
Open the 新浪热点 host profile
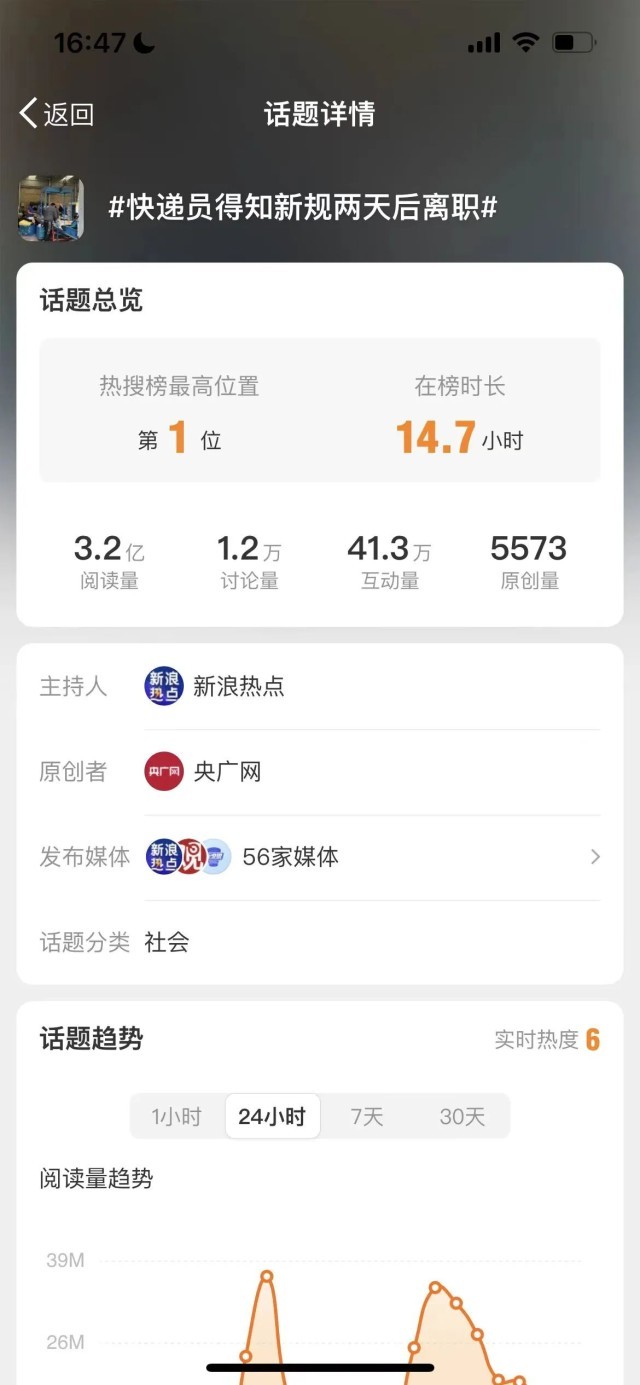point(215,686)
